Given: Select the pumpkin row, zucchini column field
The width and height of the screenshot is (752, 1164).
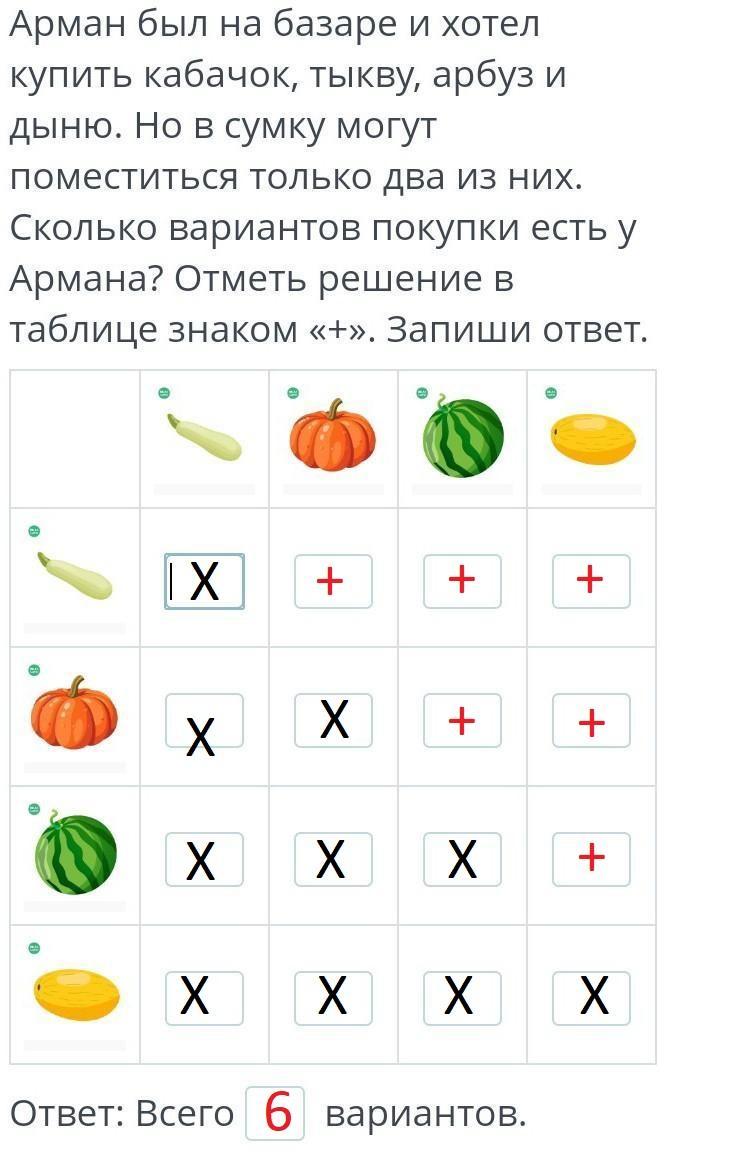Looking at the screenshot, I should click(204, 720).
